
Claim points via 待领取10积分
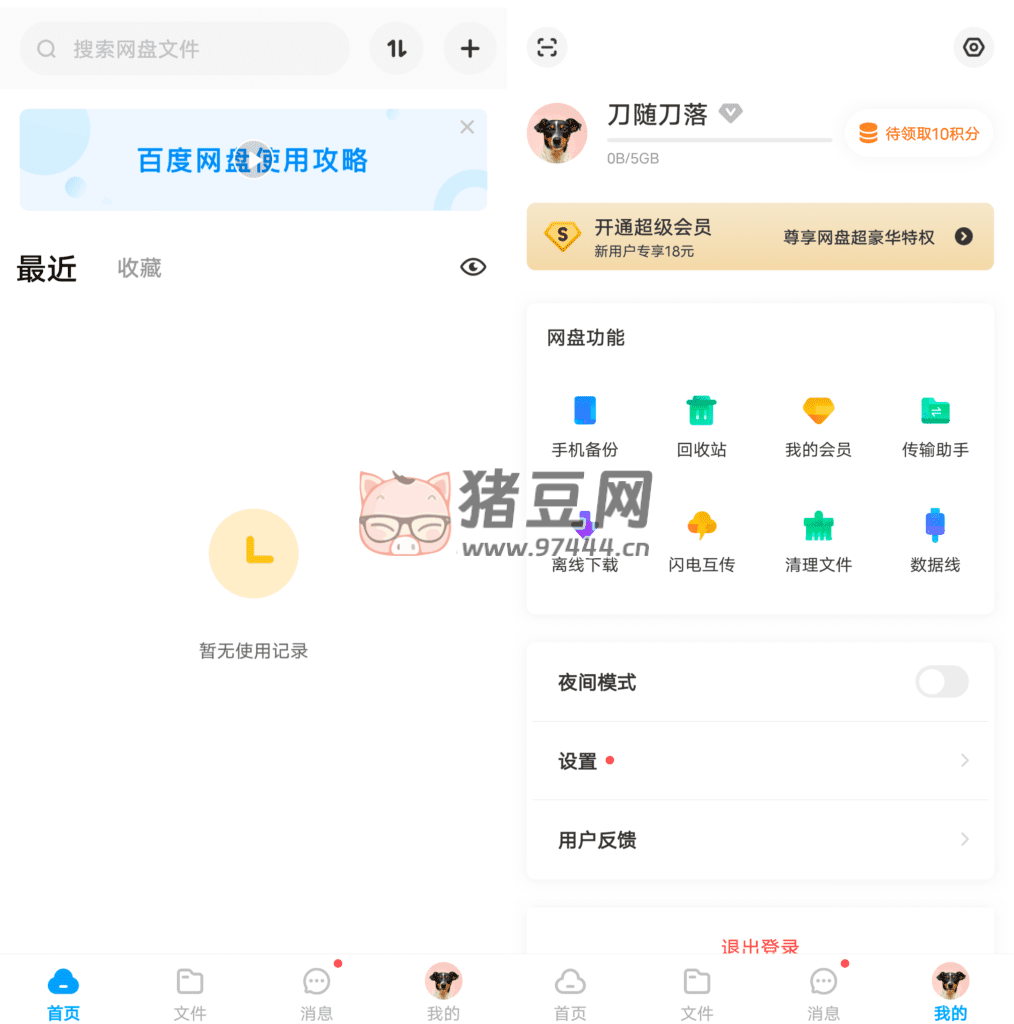click(919, 133)
